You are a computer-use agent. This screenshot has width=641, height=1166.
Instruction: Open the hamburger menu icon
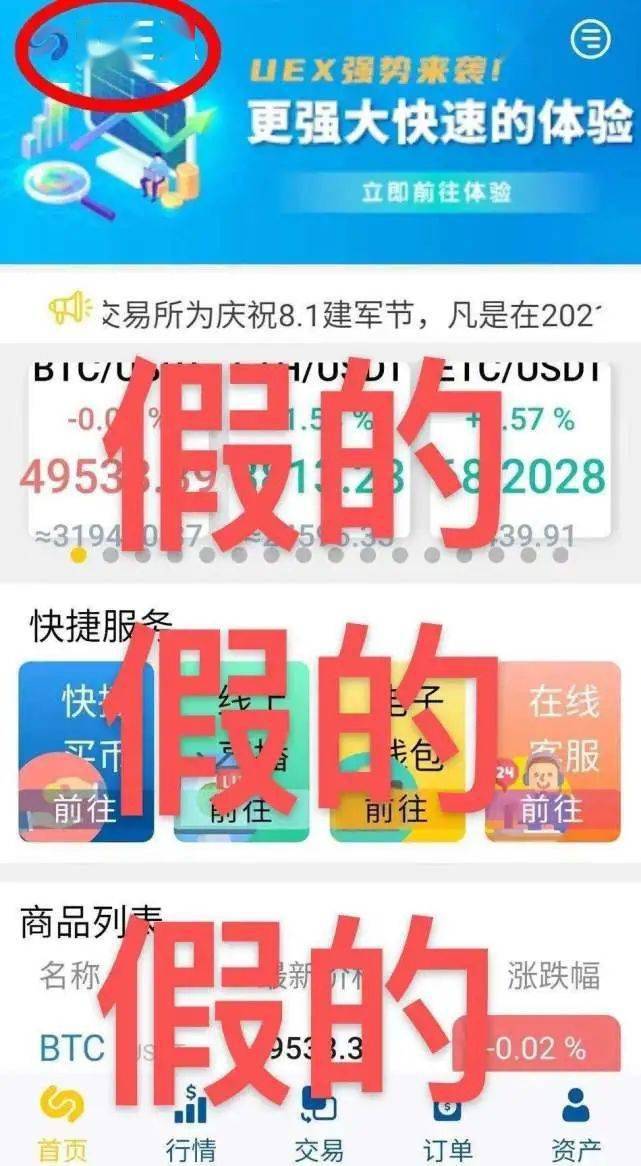click(x=590, y=38)
